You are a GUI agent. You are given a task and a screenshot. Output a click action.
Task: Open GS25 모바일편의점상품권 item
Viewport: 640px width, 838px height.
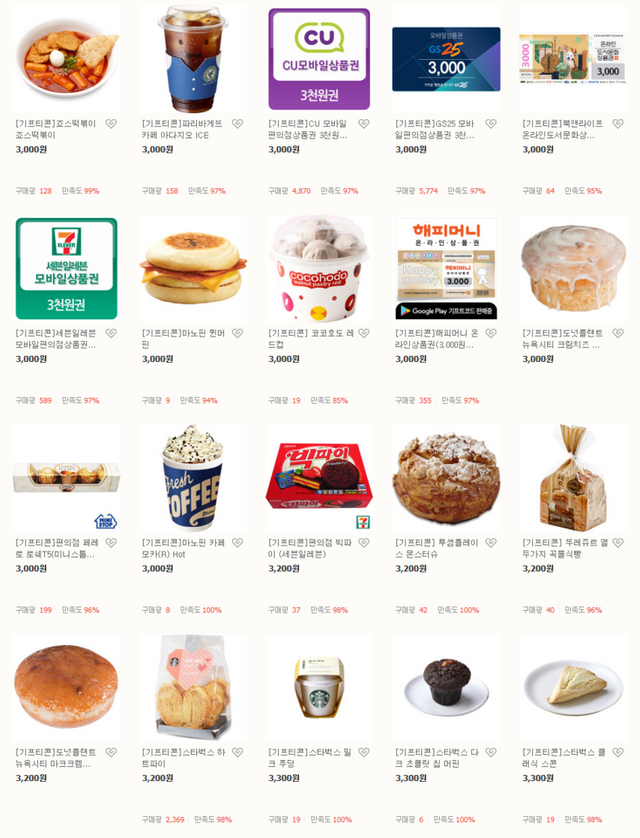click(446, 58)
